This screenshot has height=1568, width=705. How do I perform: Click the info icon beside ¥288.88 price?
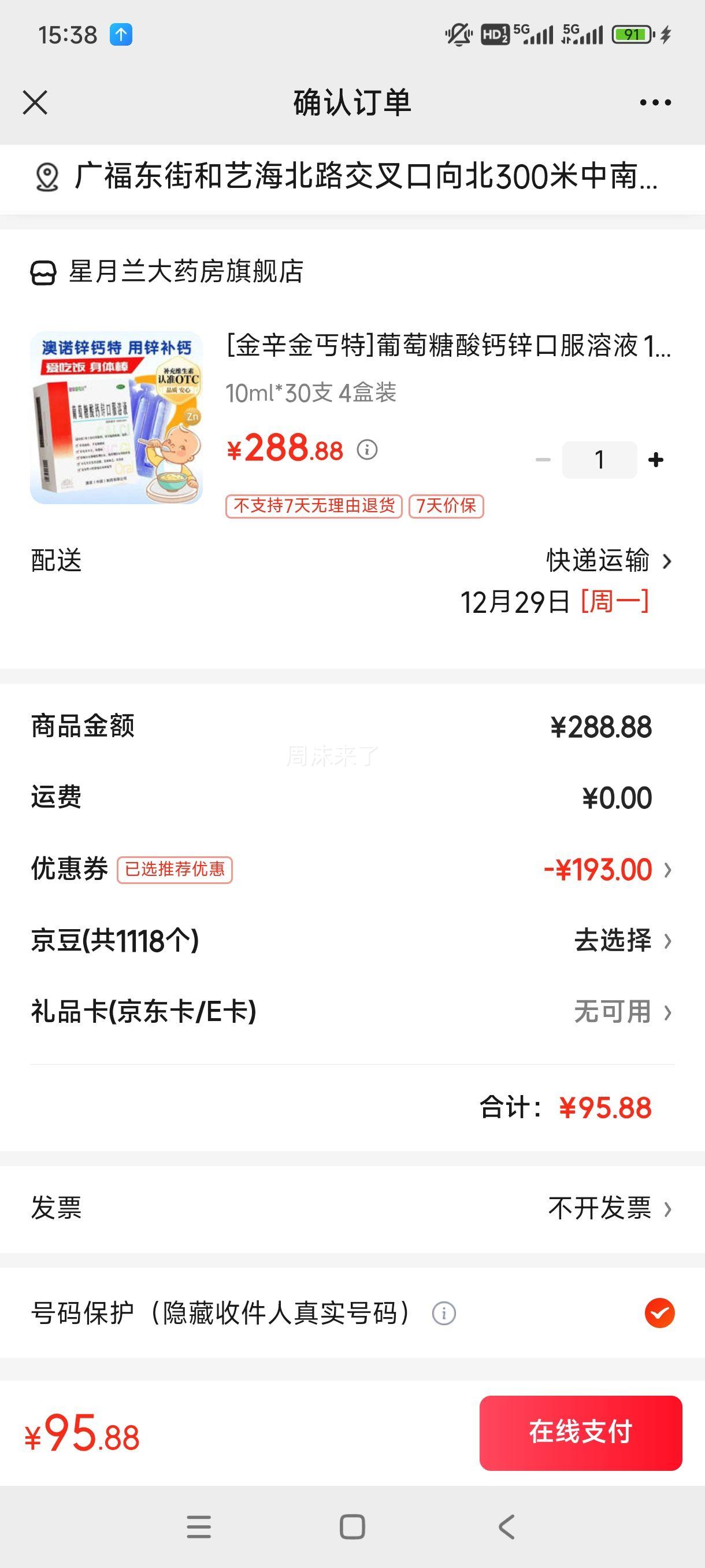click(368, 450)
